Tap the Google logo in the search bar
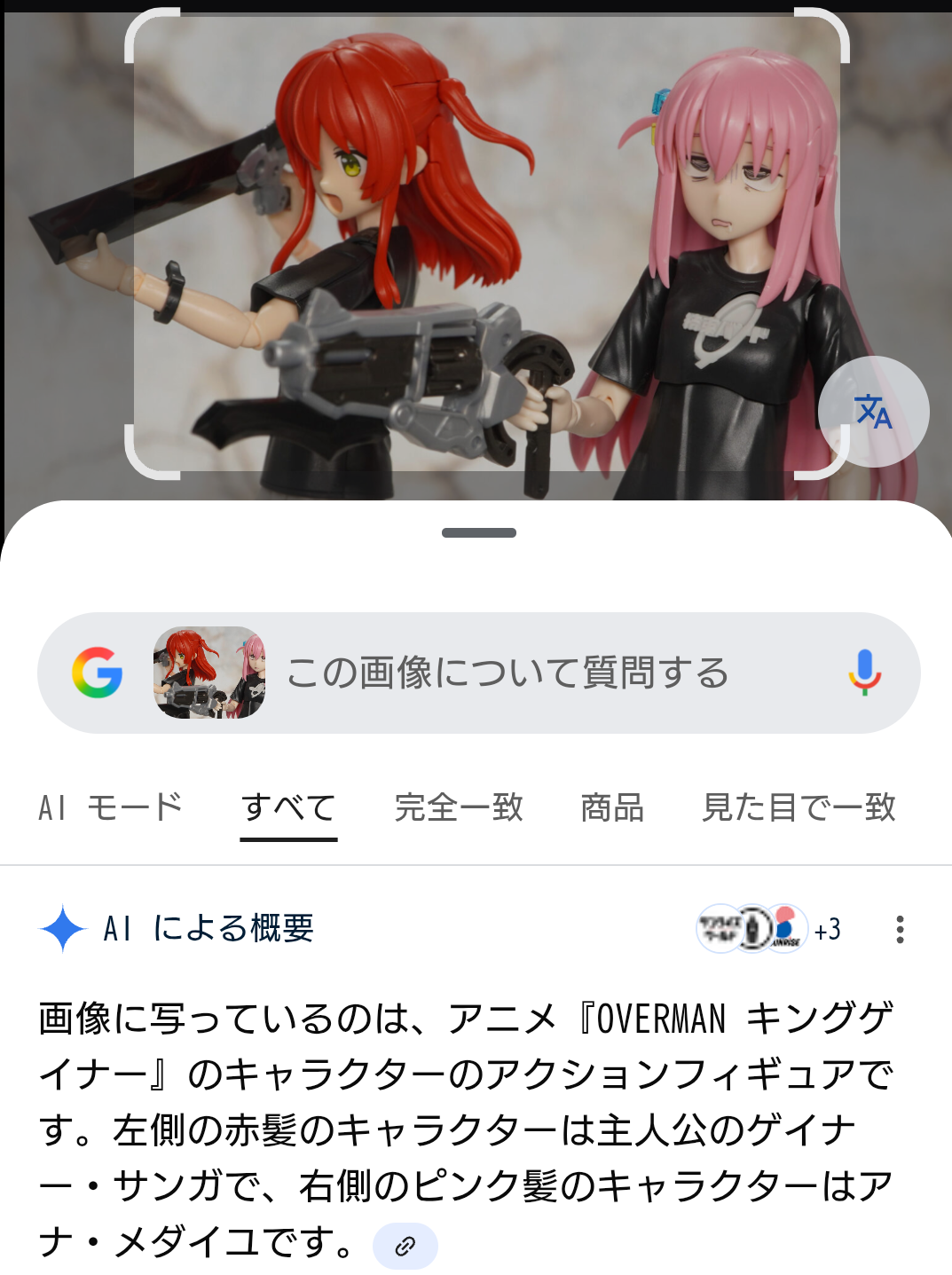The image size is (952, 1275). [x=98, y=673]
